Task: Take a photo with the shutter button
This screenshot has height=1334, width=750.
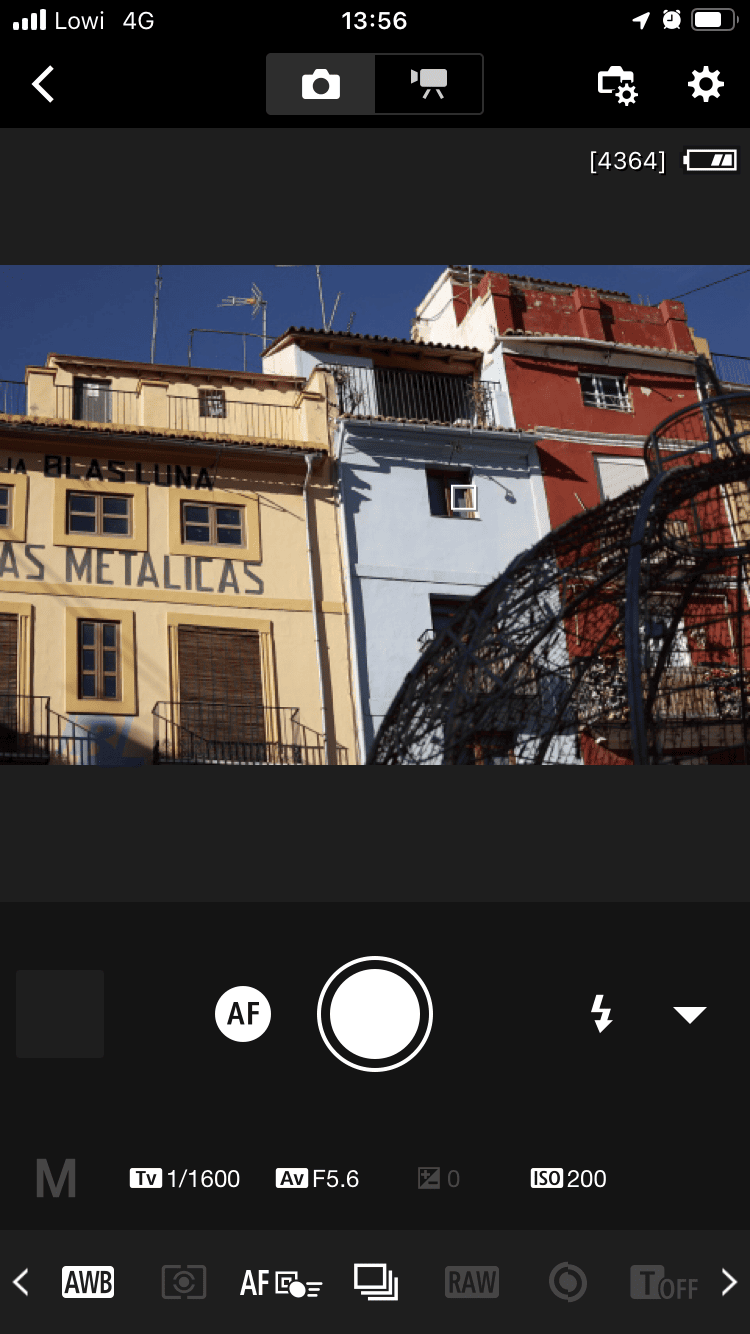Action: [x=375, y=1014]
